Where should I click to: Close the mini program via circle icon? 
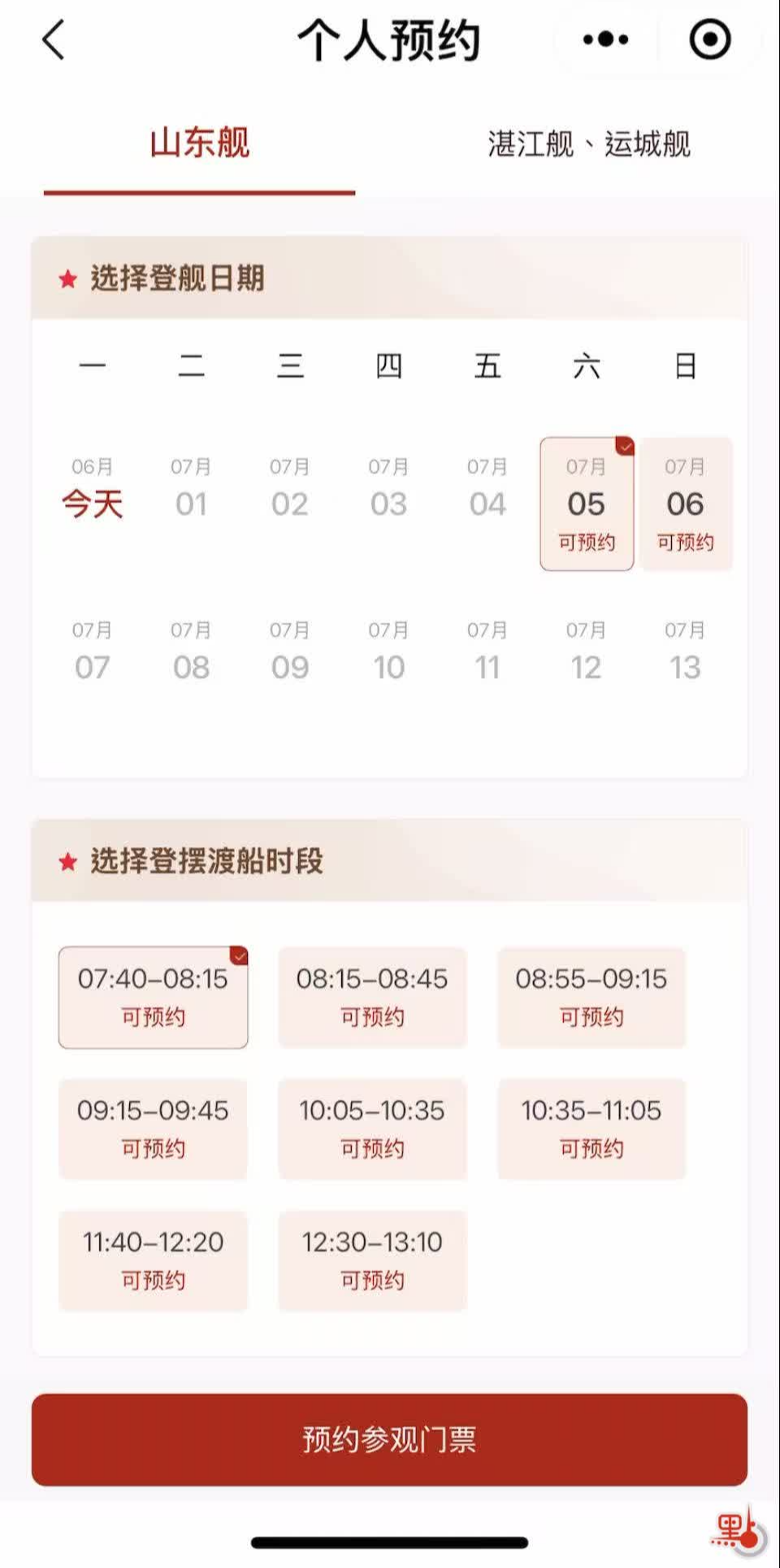click(x=710, y=39)
